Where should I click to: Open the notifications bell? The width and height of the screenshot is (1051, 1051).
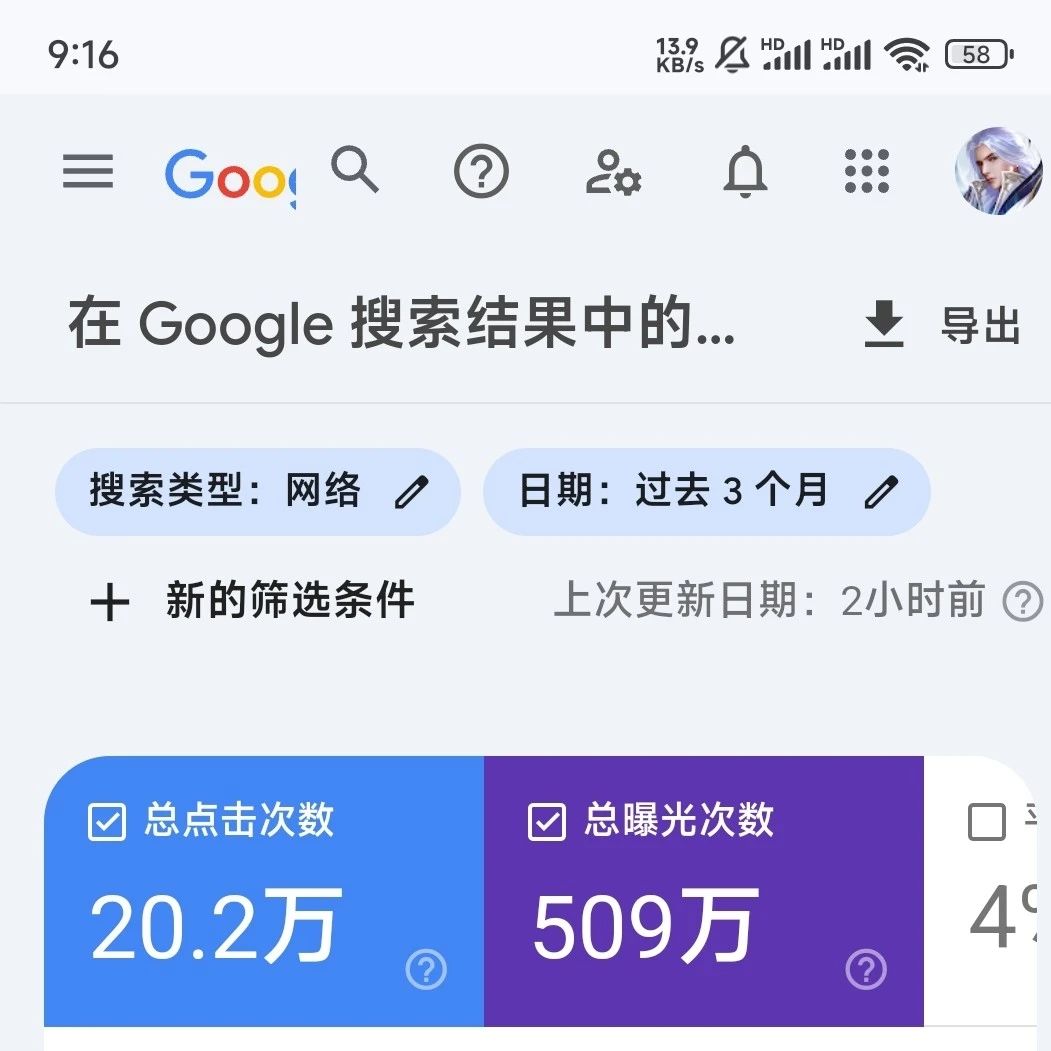[745, 172]
